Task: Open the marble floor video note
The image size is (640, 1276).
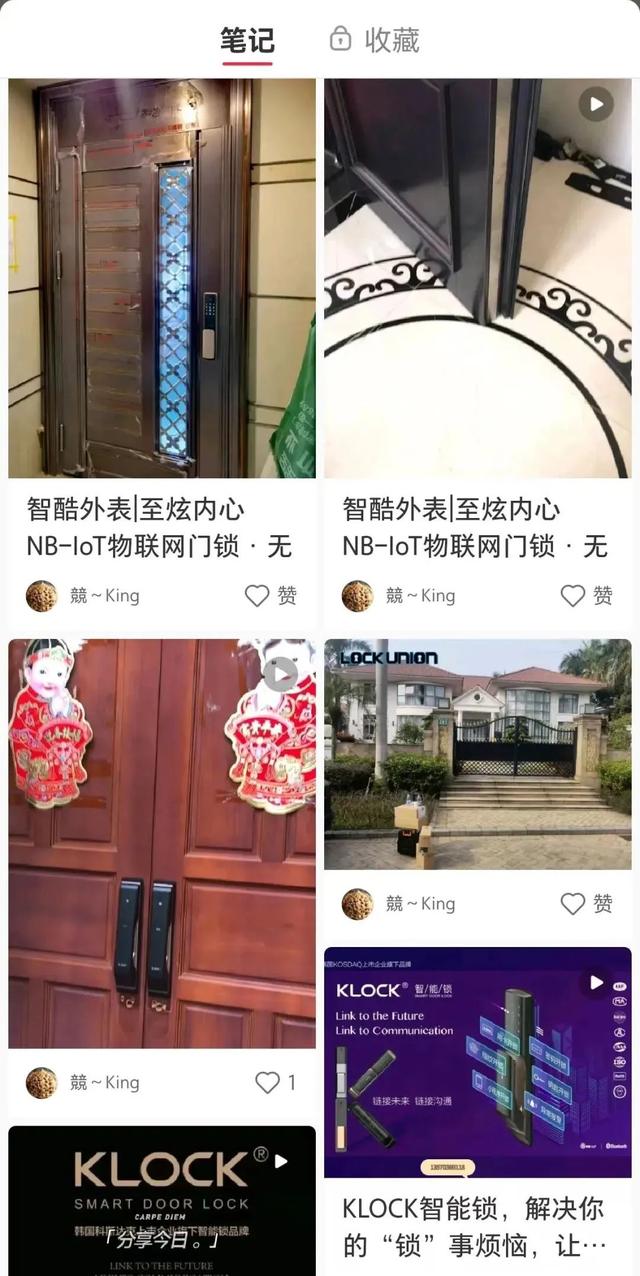Action: [477, 278]
